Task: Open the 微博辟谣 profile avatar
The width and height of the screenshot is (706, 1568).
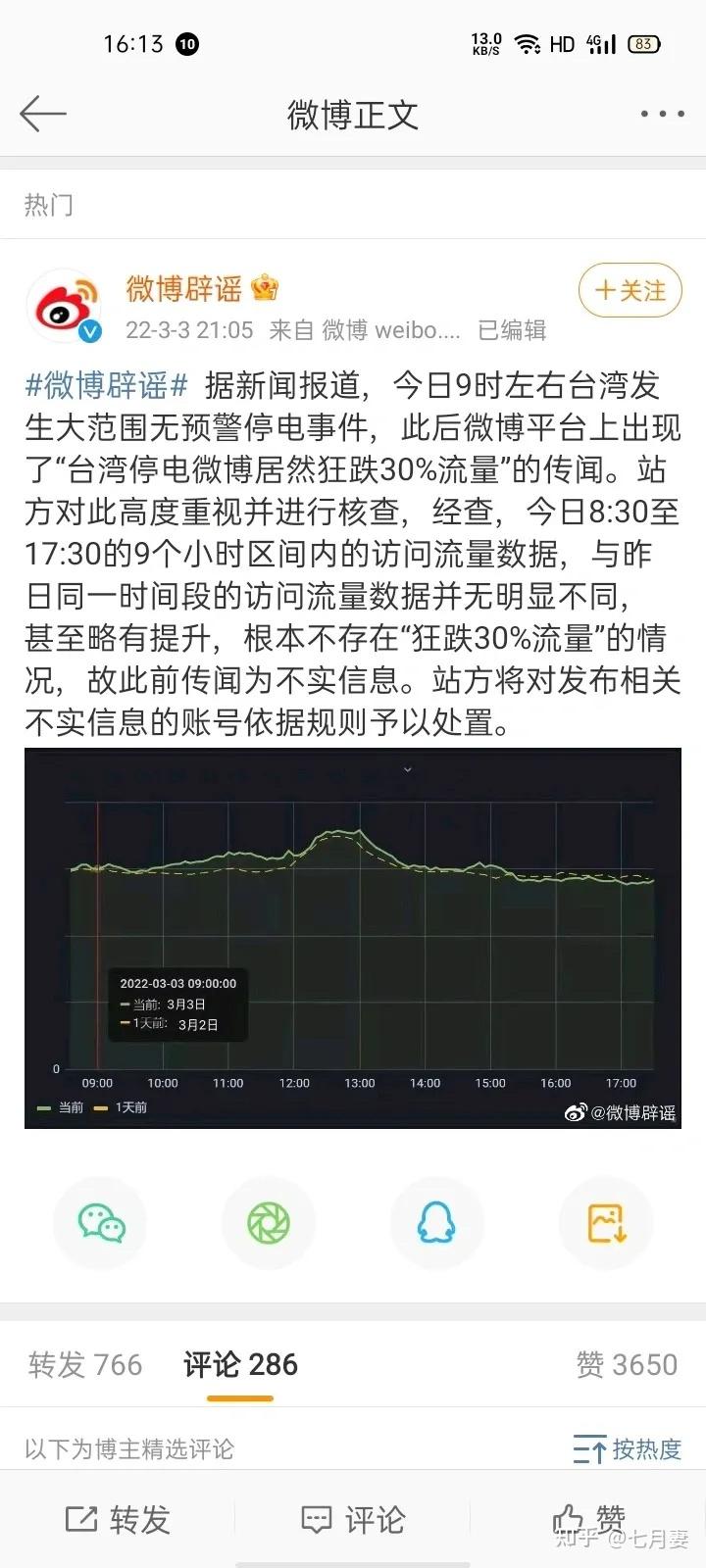Action: tap(64, 307)
